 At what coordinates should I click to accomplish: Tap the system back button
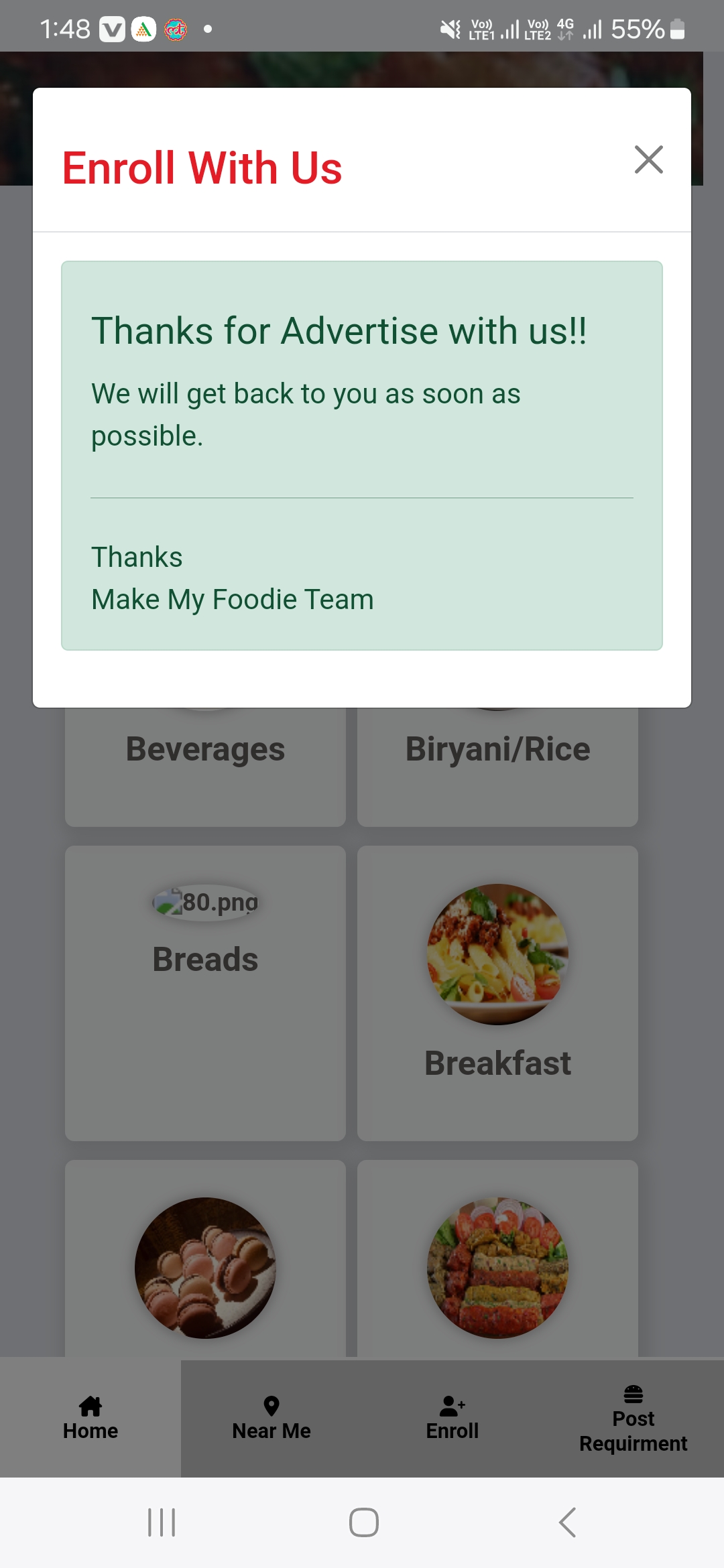click(567, 1522)
